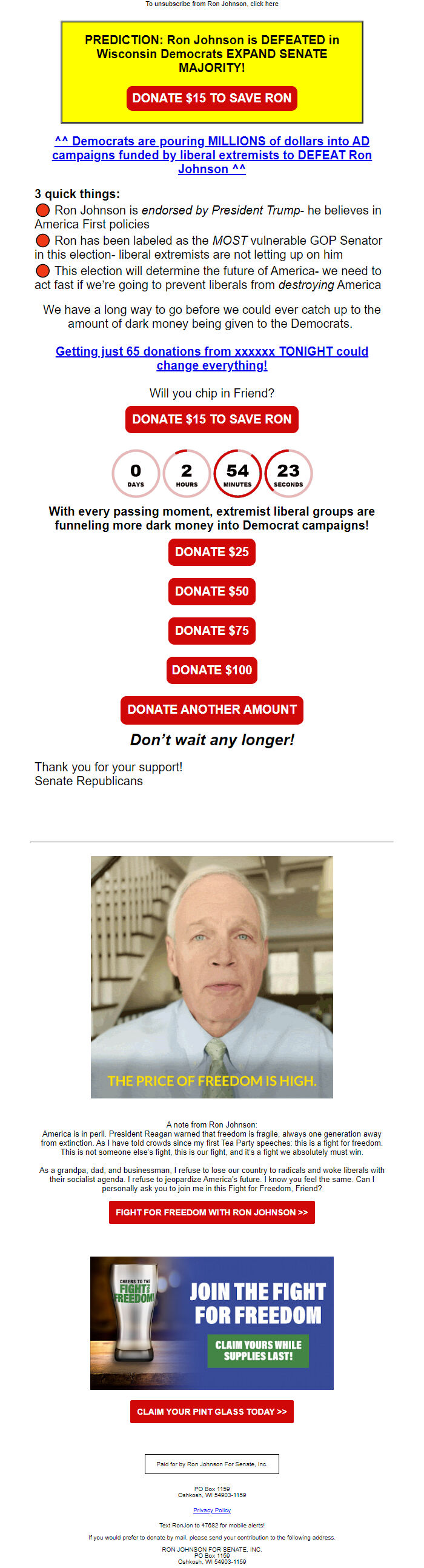Tap Donate $15 button under 'Will you chip in'
The height and width of the screenshot is (1568, 424).
pyautogui.click(x=211, y=419)
